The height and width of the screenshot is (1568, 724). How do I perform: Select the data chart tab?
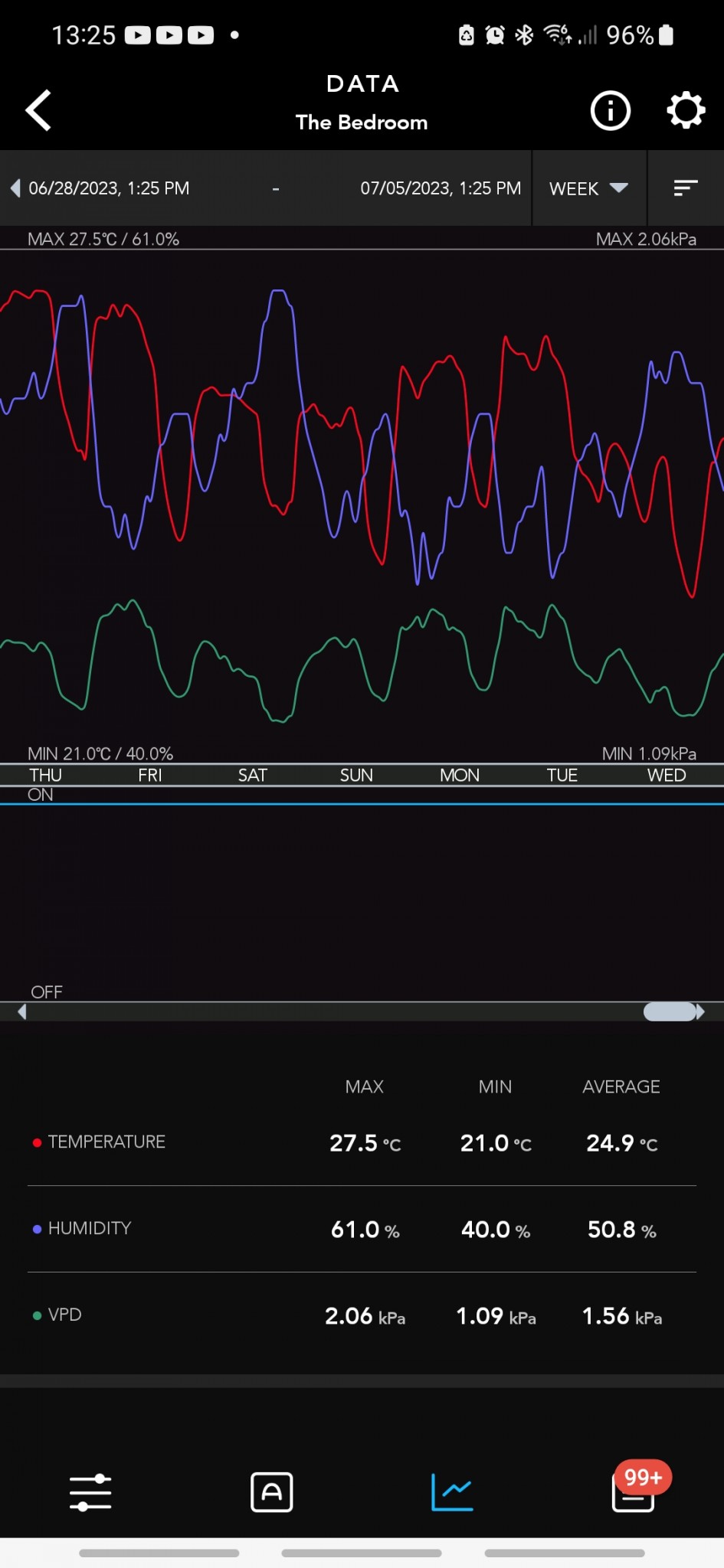[x=452, y=1493]
